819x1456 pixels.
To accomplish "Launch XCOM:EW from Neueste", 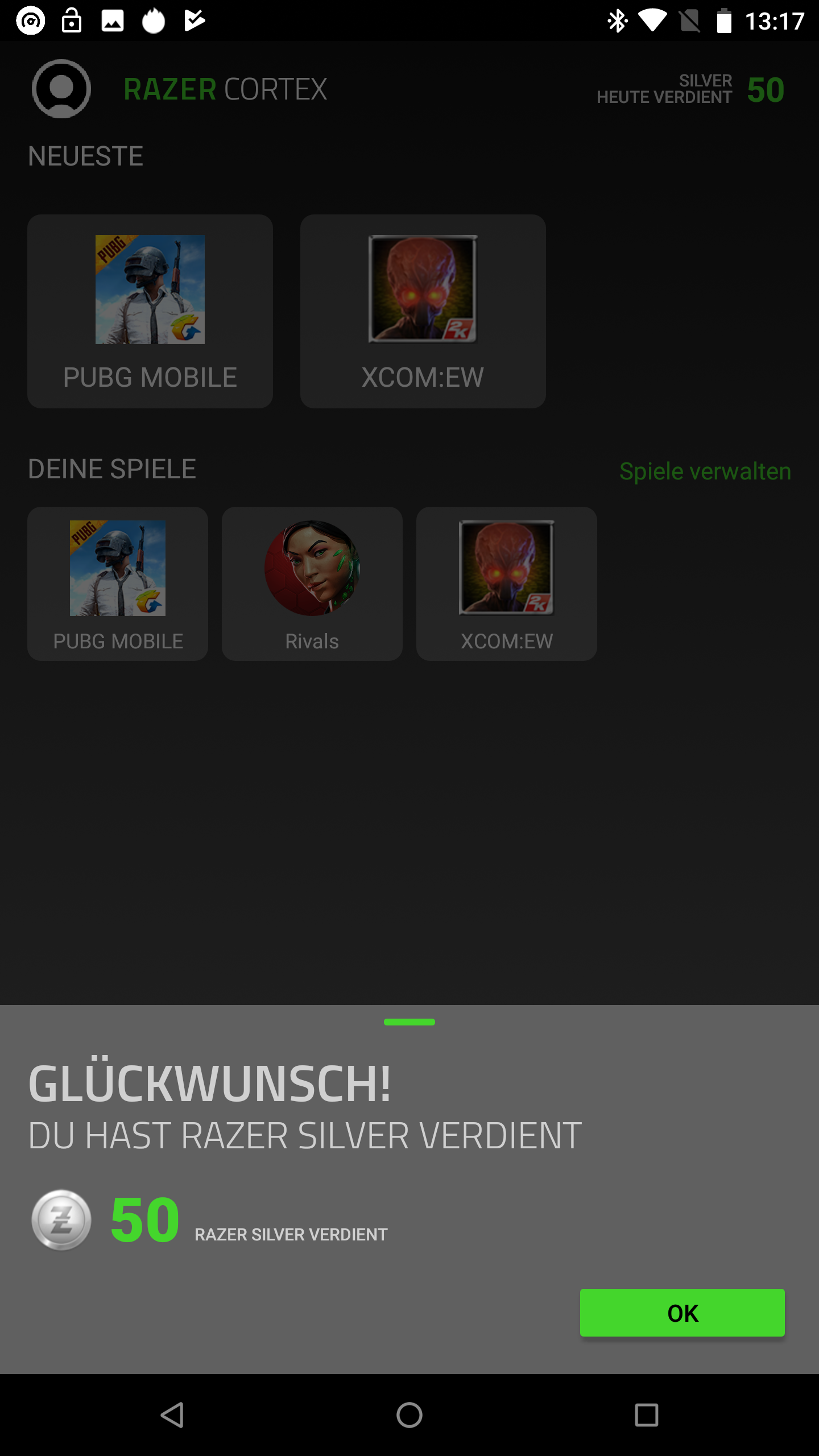I will pyautogui.click(x=423, y=311).
